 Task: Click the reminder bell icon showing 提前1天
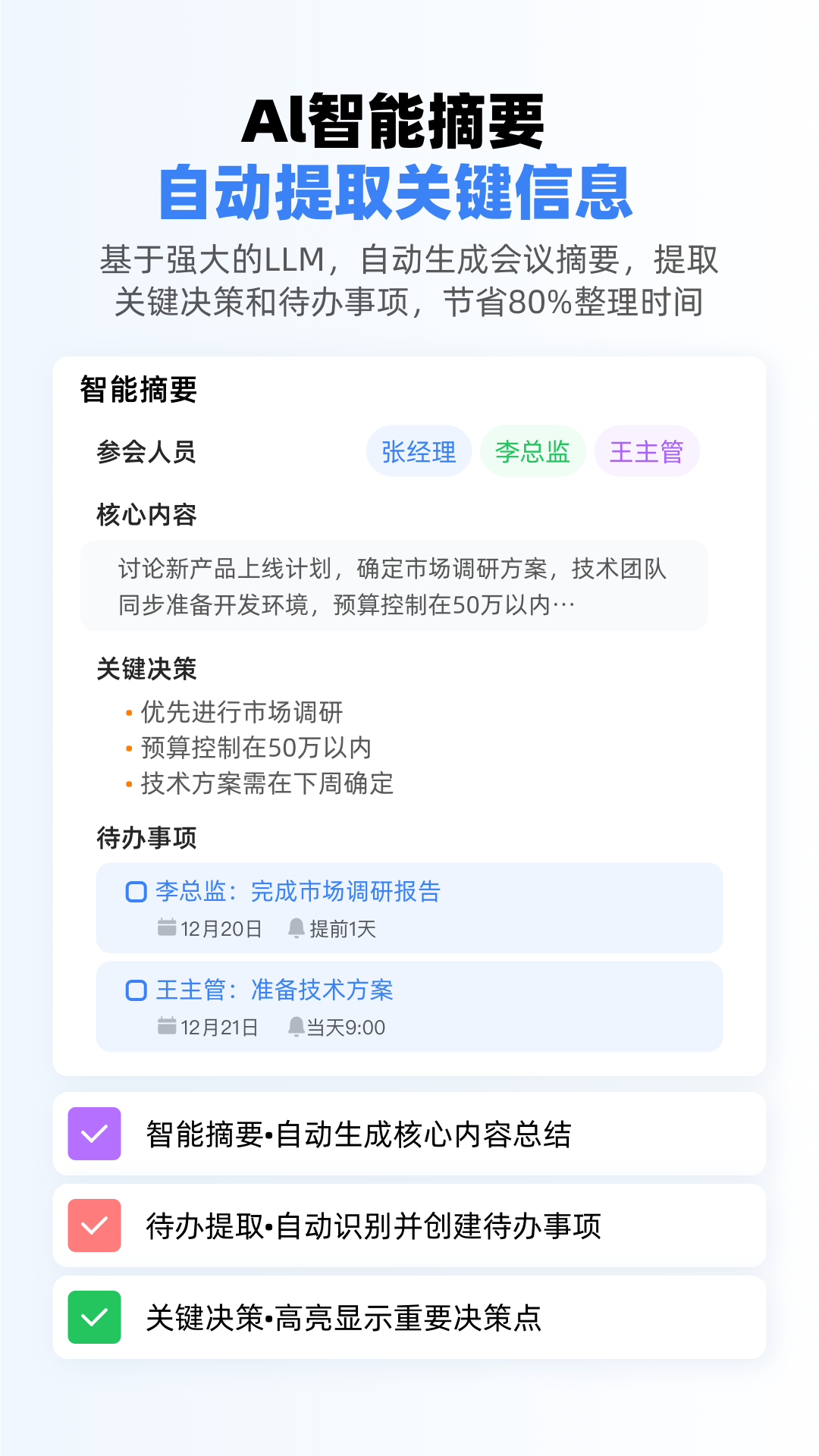(296, 928)
